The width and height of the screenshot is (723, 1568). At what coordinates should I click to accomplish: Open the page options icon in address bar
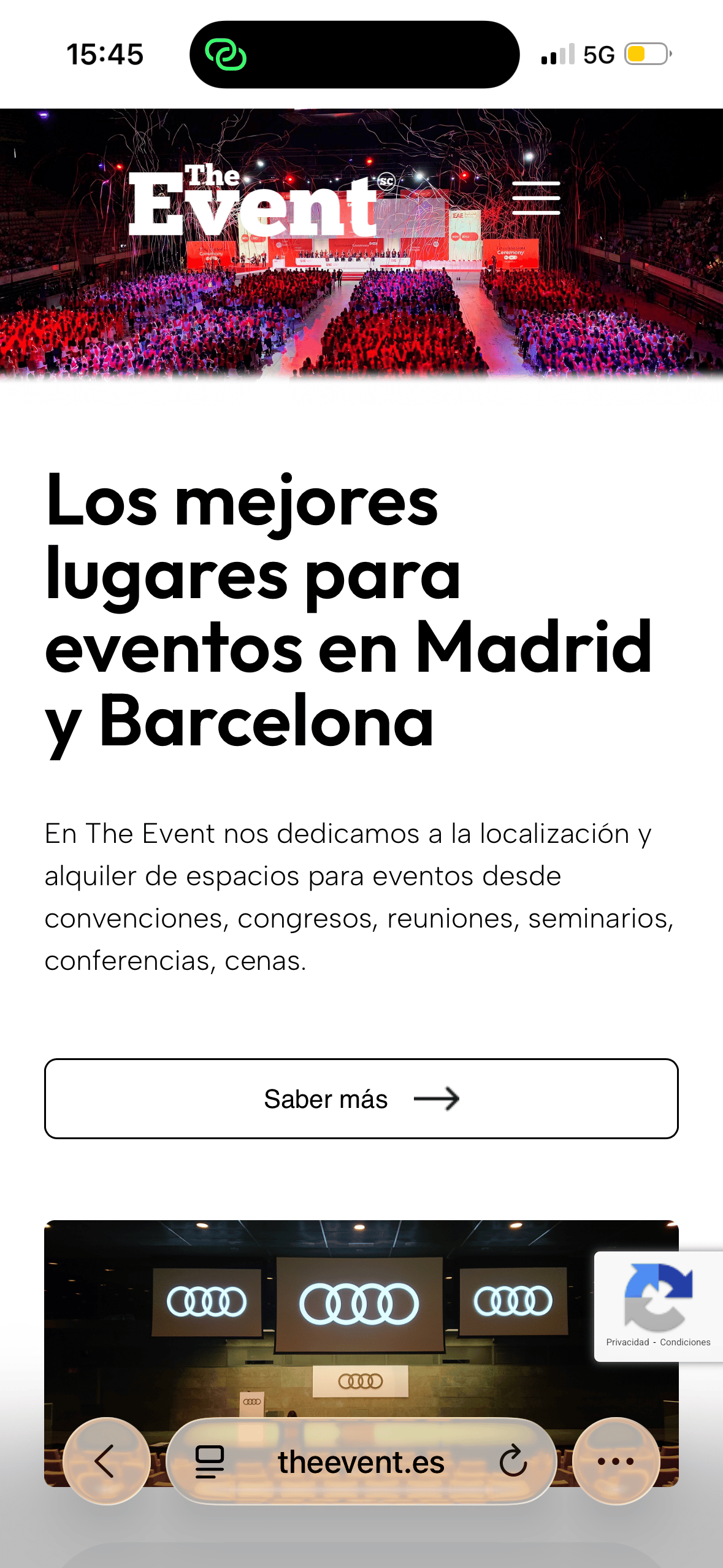click(x=209, y=1461)
